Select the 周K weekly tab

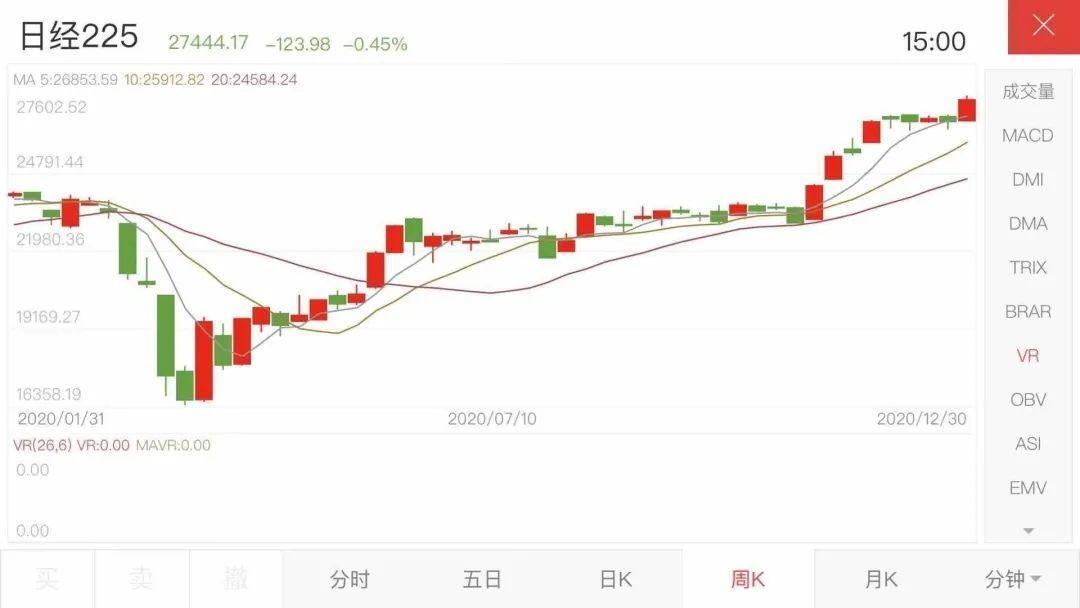point(748,579)
